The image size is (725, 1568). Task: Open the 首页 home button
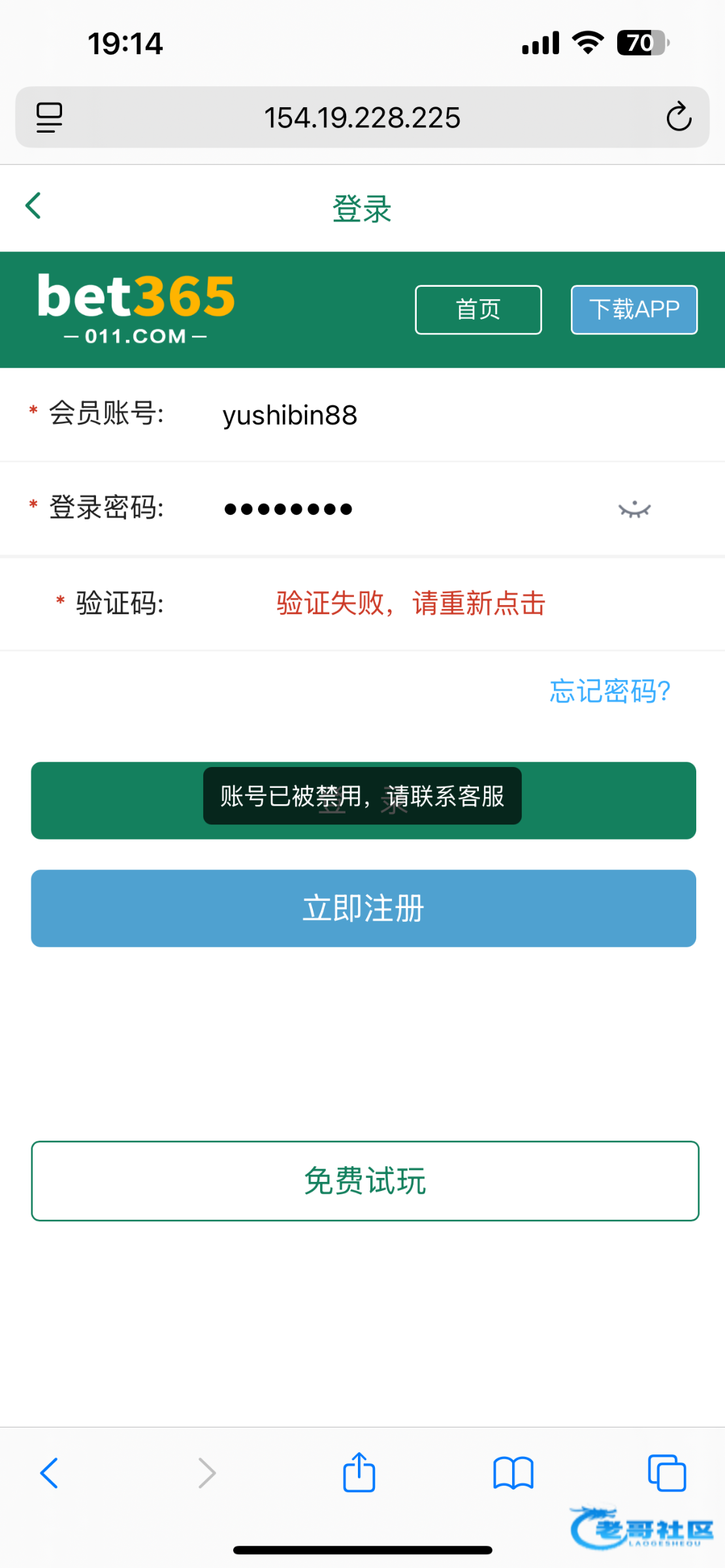tap(478, 310)
